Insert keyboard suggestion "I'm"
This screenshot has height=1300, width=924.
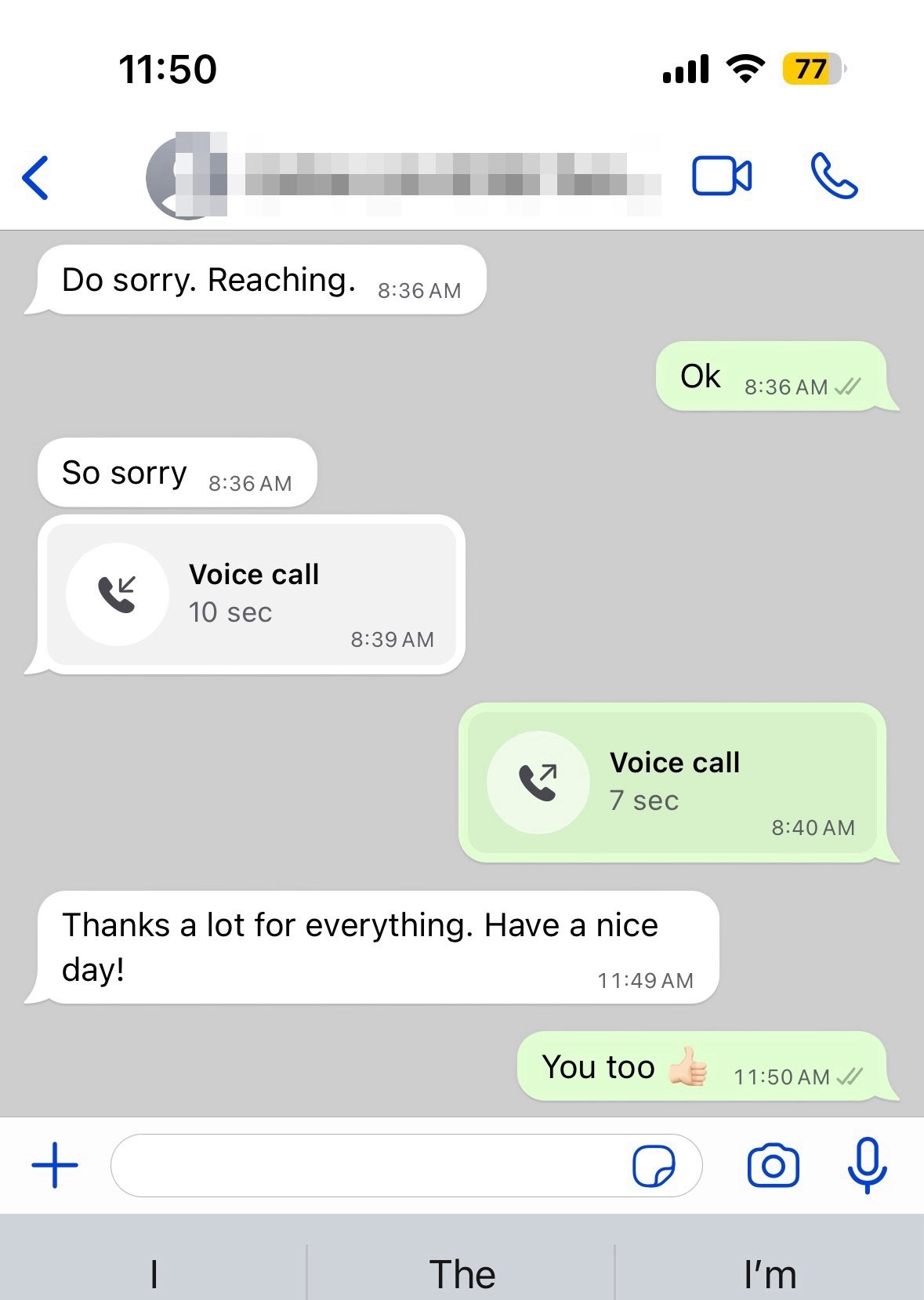coord(770,1273)
